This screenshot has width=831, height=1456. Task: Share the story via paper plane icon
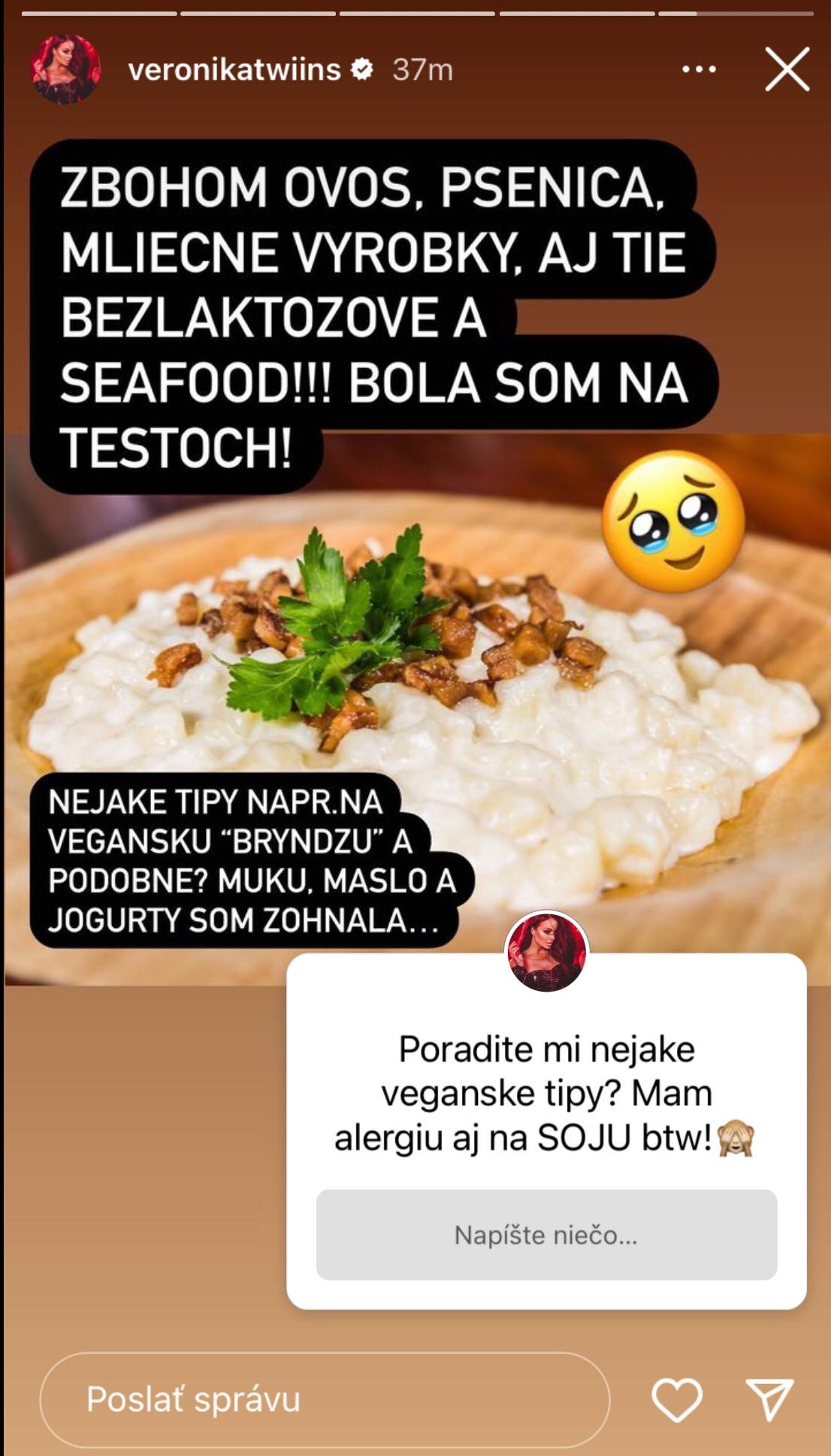click(769, 1400)
